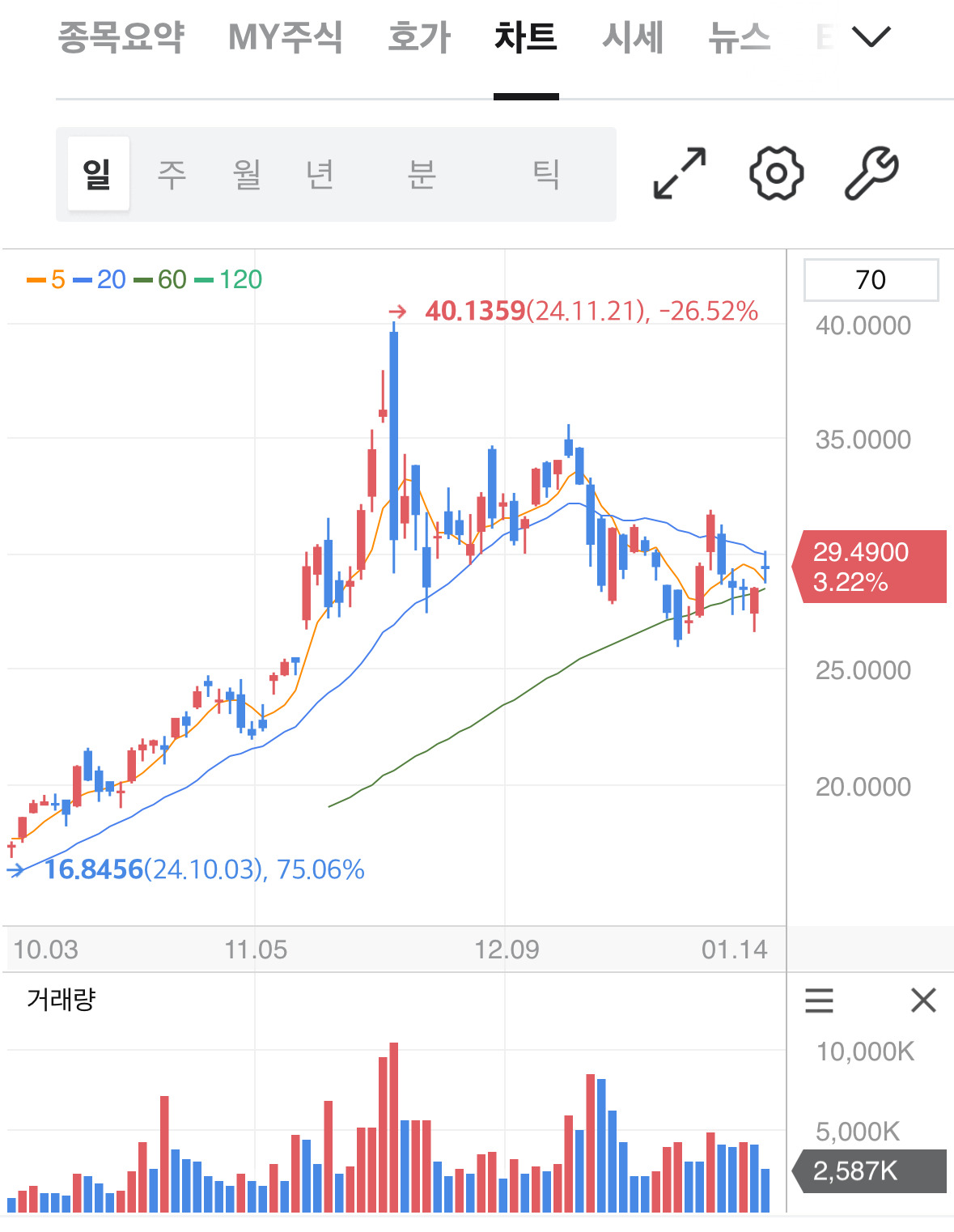Screen dimensions: 954x1232
Task: Expand the hidden tabs chevron menu
Action: pyautogui.click(x=870, y=36)
